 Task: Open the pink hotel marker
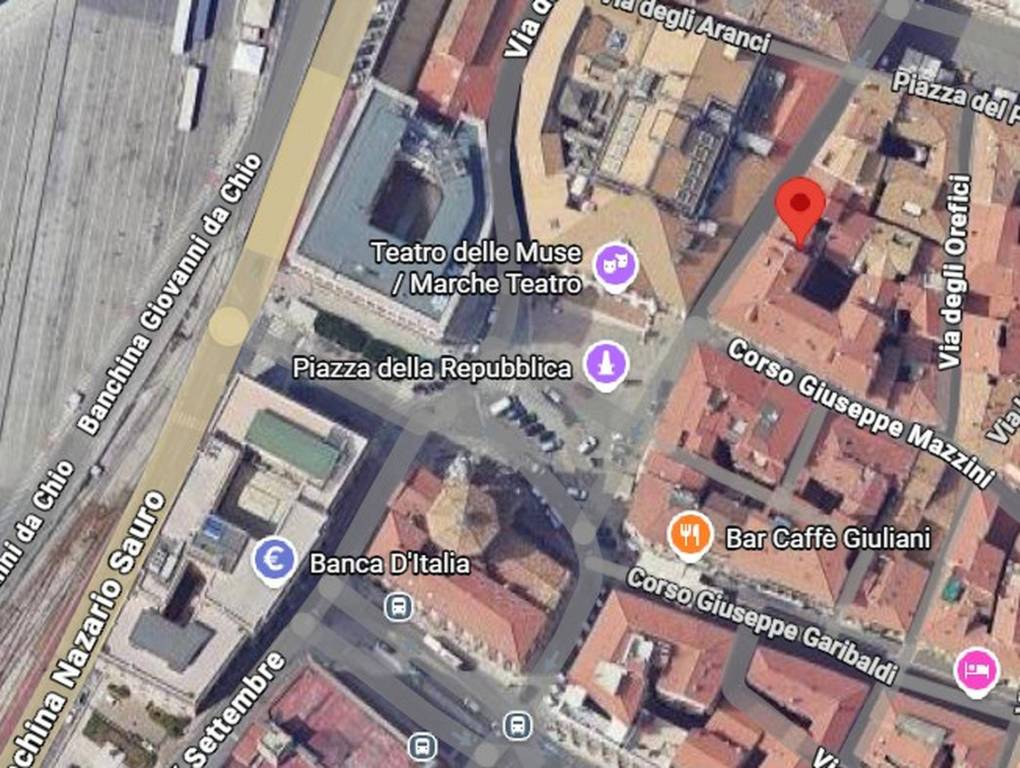(976, 669)
